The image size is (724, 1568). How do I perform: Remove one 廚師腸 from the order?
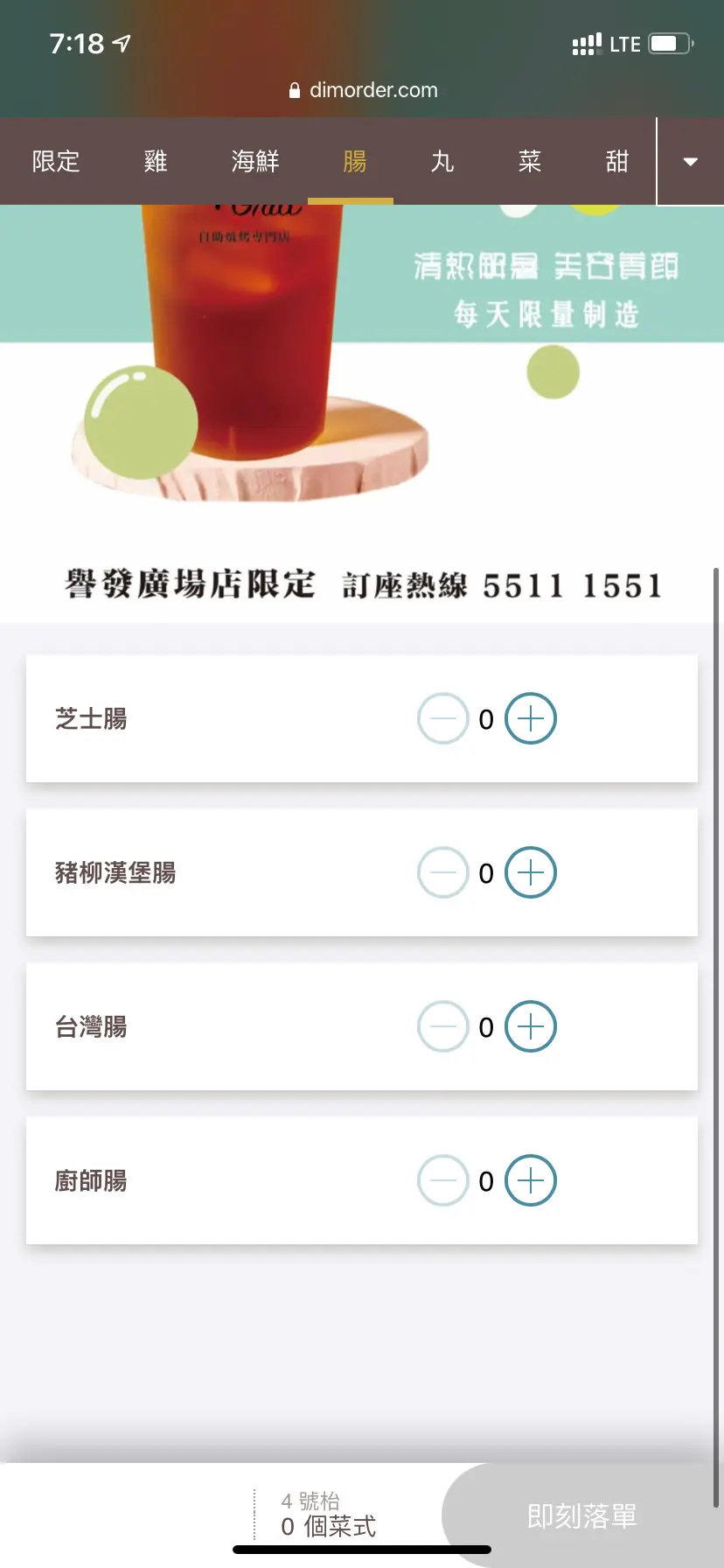click(443, 1180)
